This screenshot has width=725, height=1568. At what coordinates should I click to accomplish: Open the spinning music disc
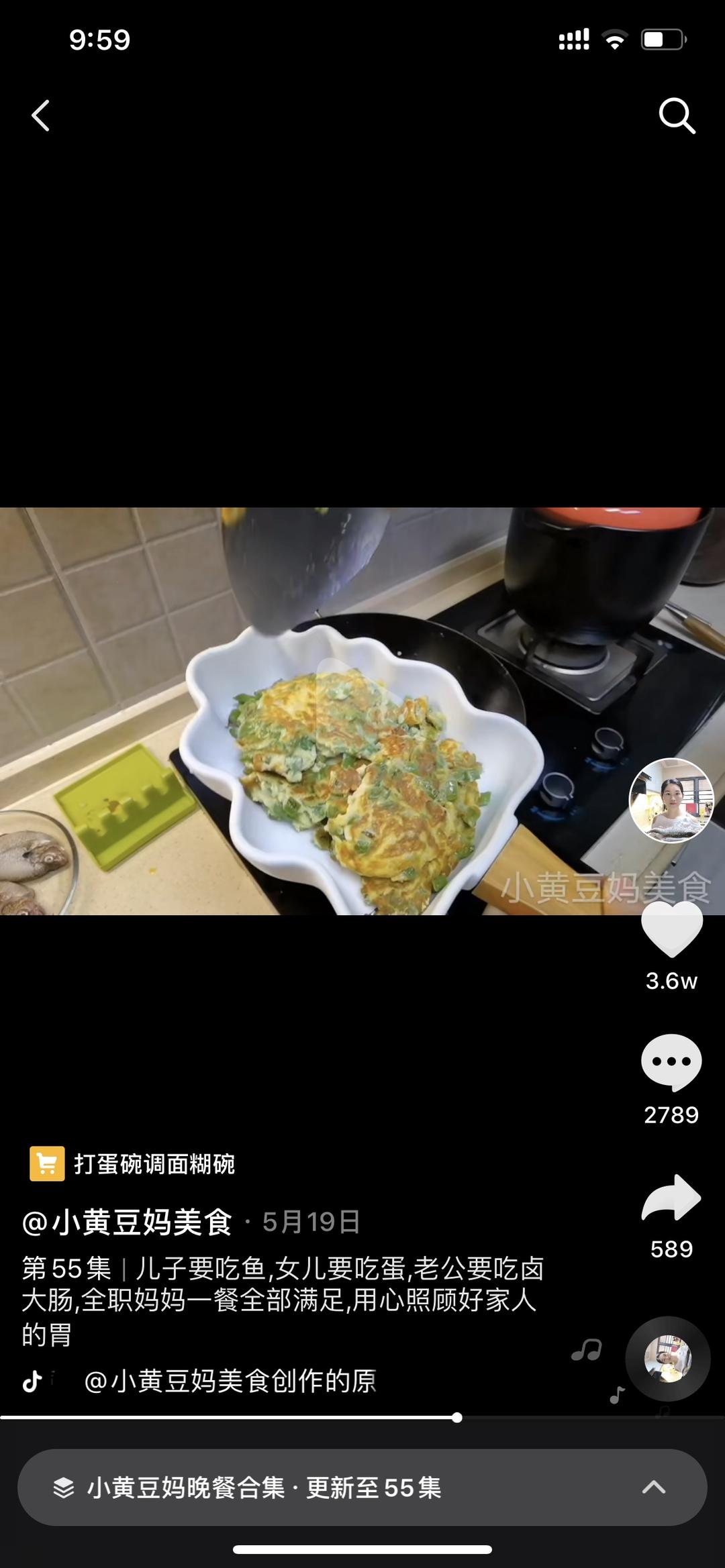(667, 1359)
